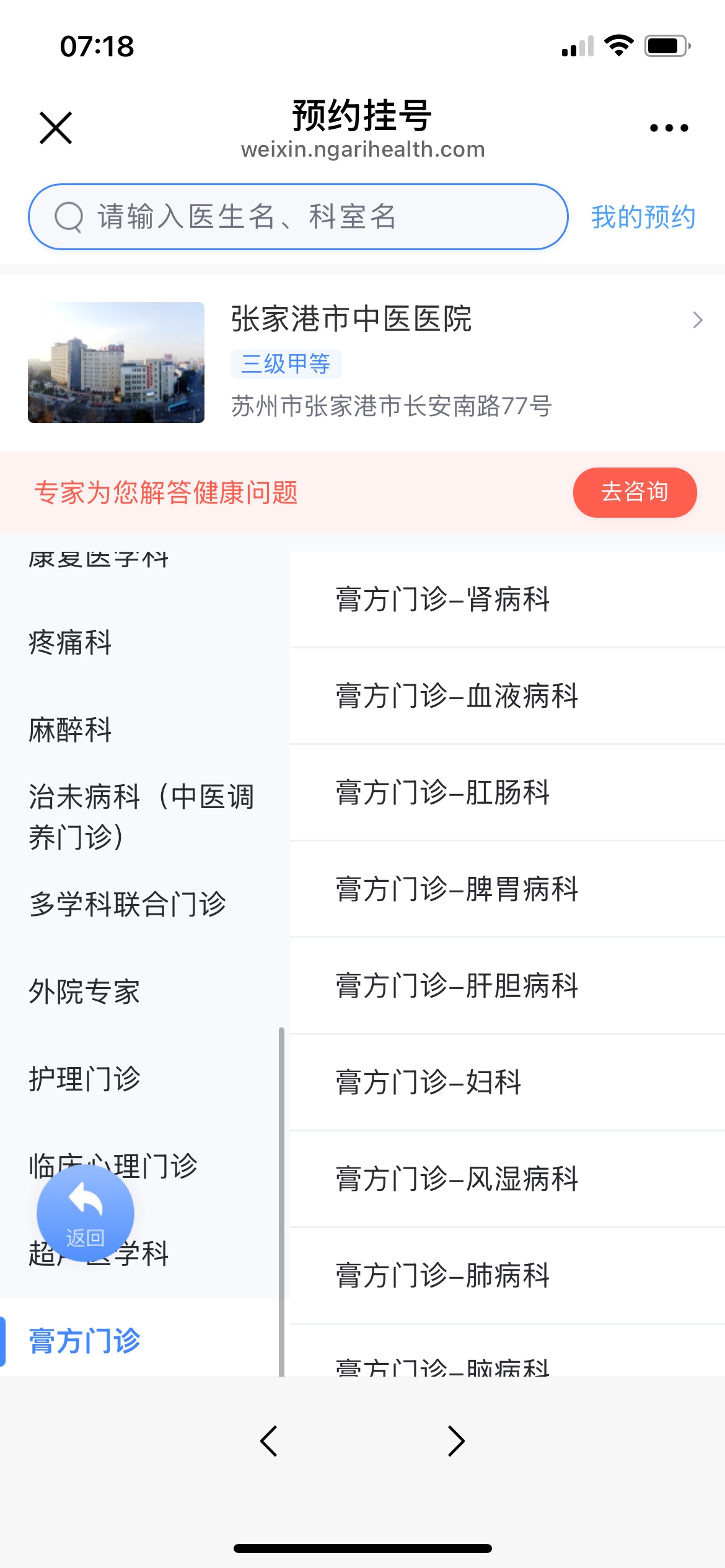The height and width of the screenshot is (1568, 725).
Task: Open 我的预约
Action: coord(643,217)
